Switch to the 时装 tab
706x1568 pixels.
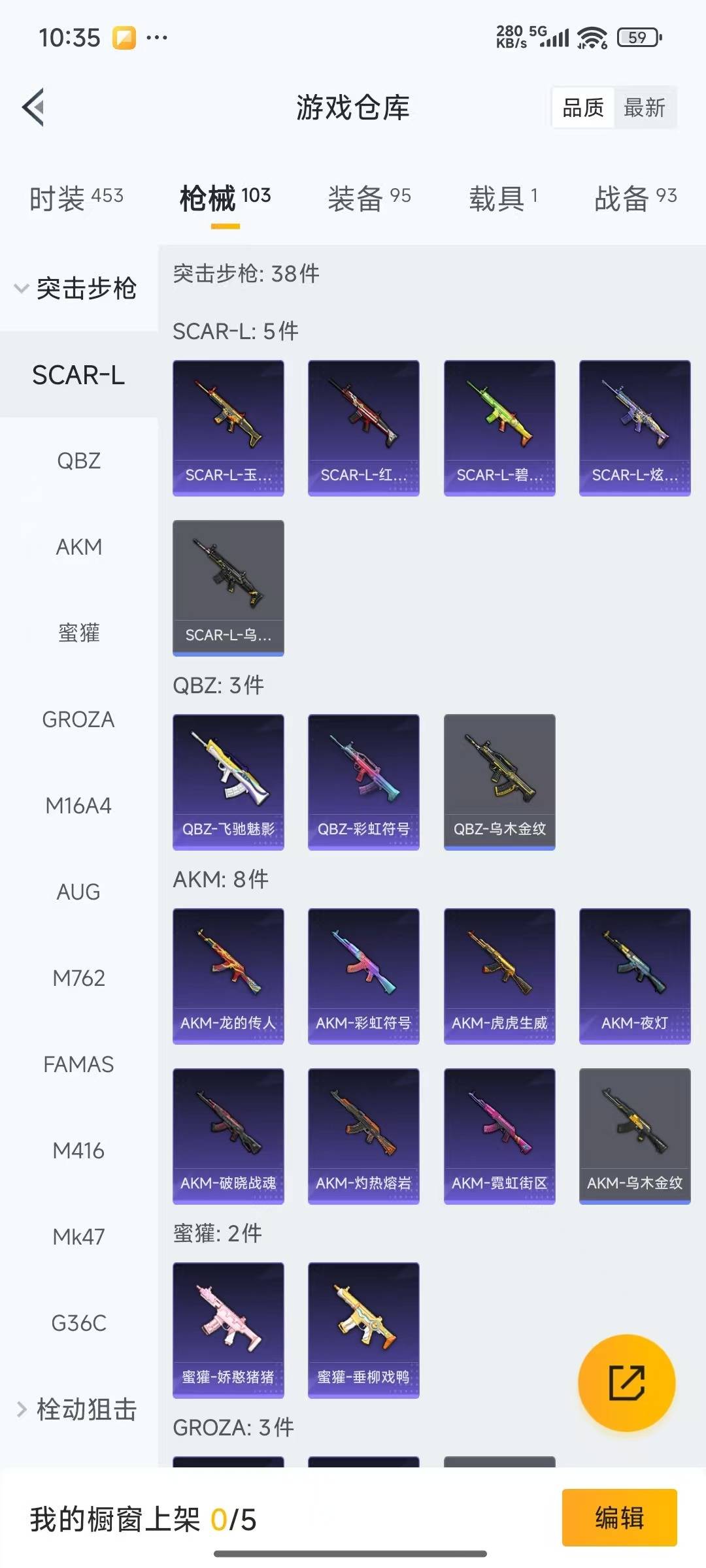(x=76, y=198)
